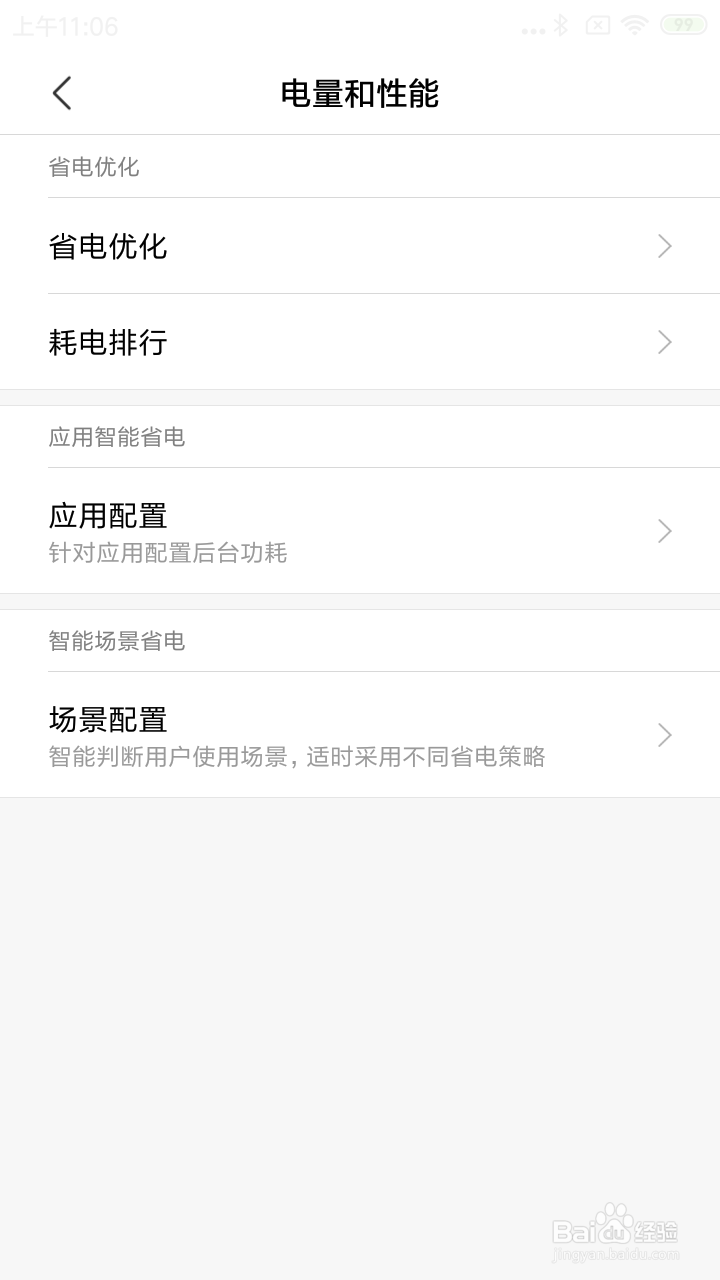
Task: Tap the 针对应用配置后台功耗 description text
Action: tap(167, 554)
